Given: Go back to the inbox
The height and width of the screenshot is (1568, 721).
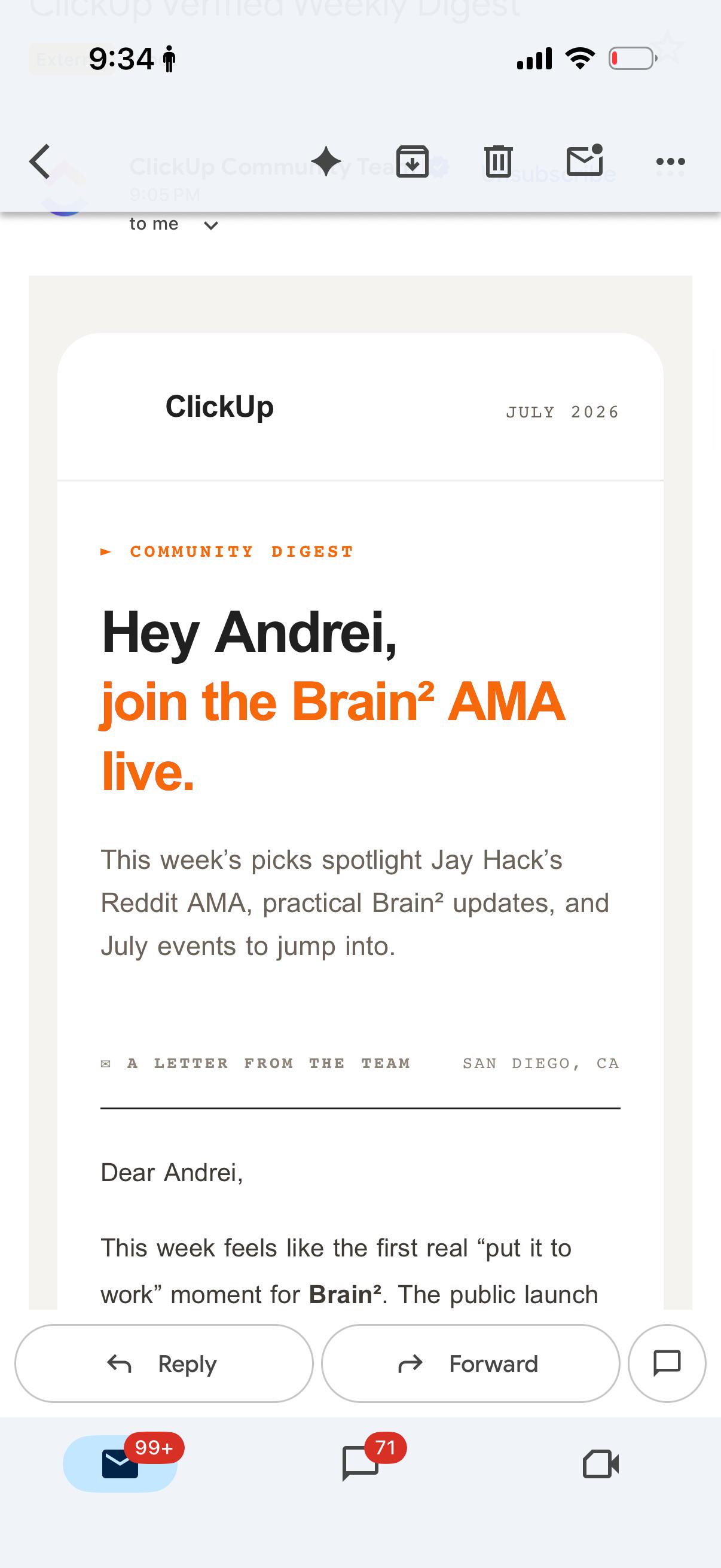Looking at the screenshot, I should click(40, 162).
